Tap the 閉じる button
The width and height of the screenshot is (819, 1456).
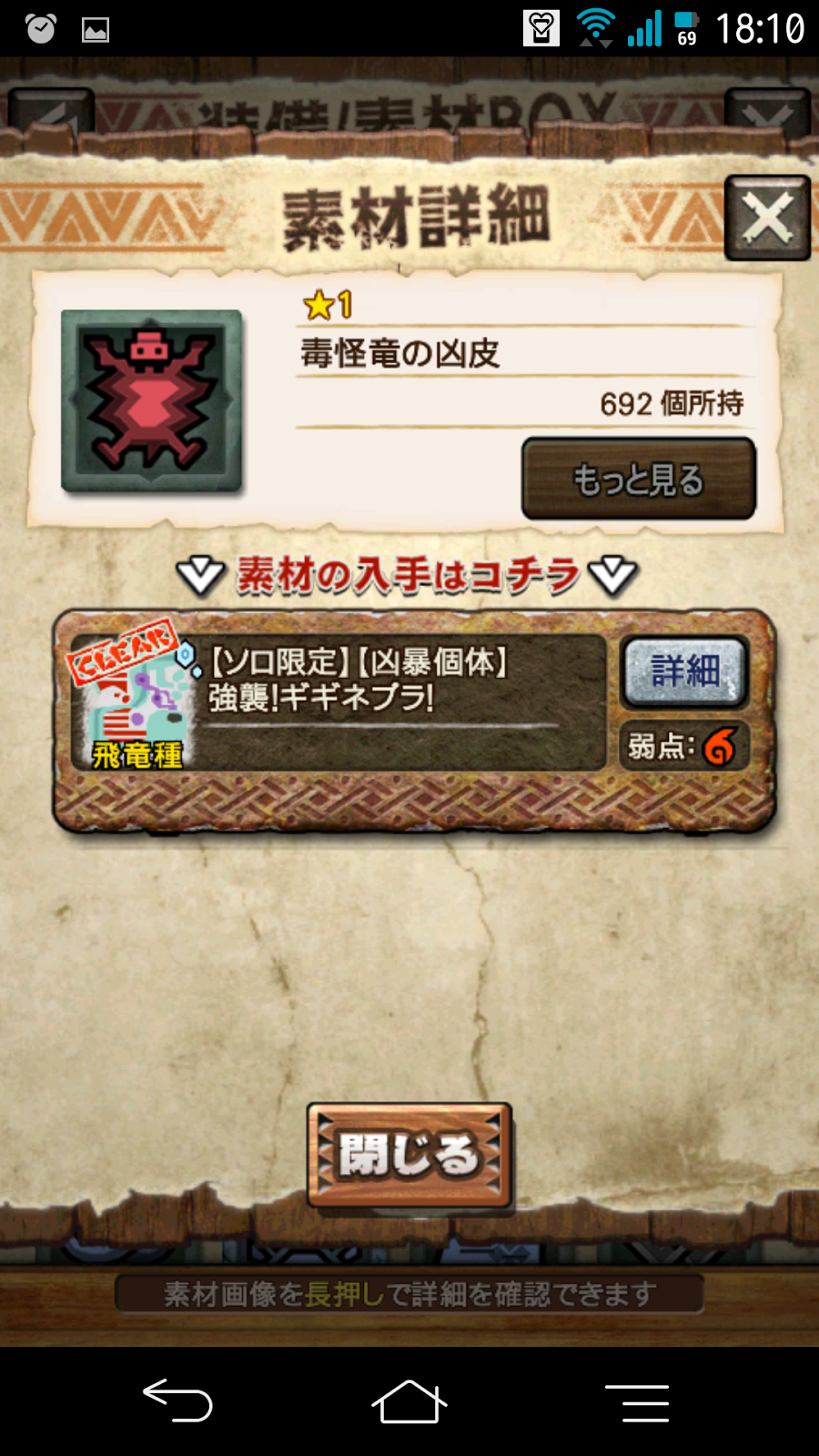tap(409, 1156)
